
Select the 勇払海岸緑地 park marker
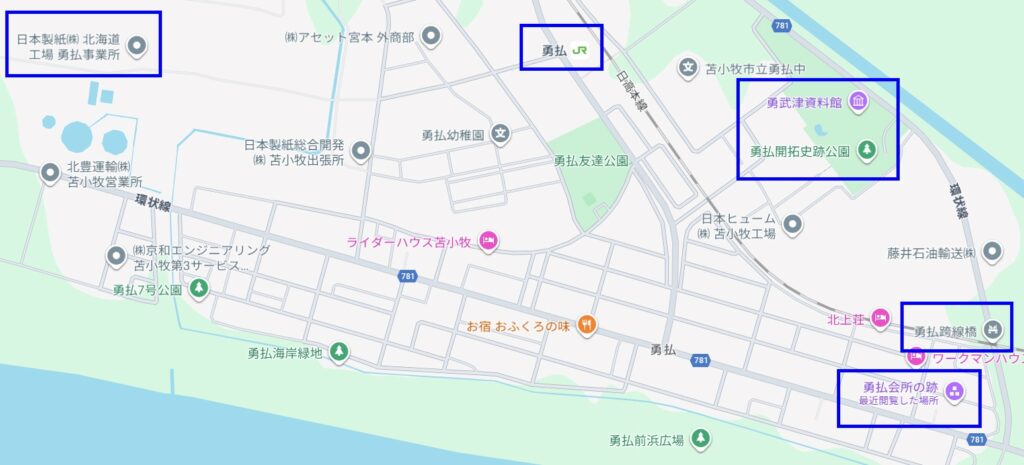click(340, 351)
